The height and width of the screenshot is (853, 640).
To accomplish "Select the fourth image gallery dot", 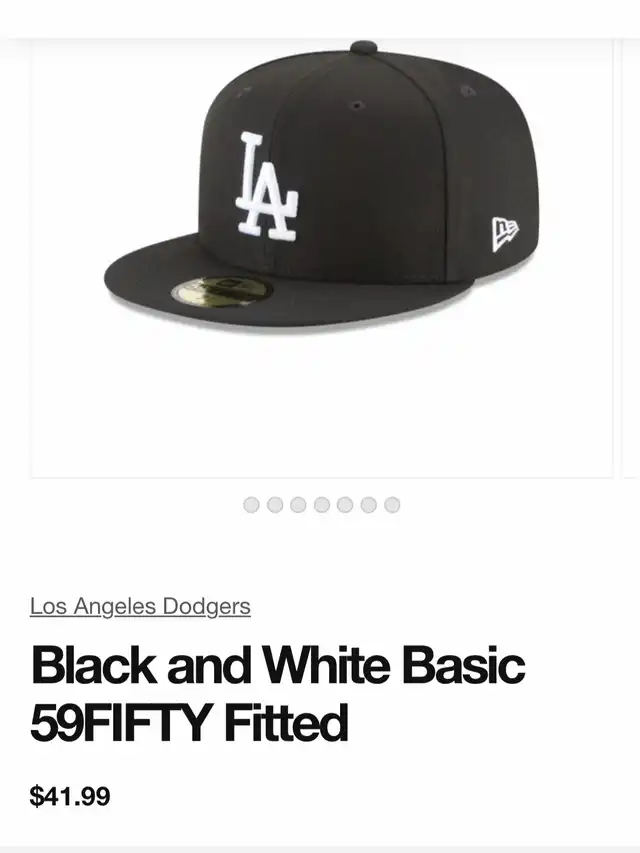I will pos(322,505).
